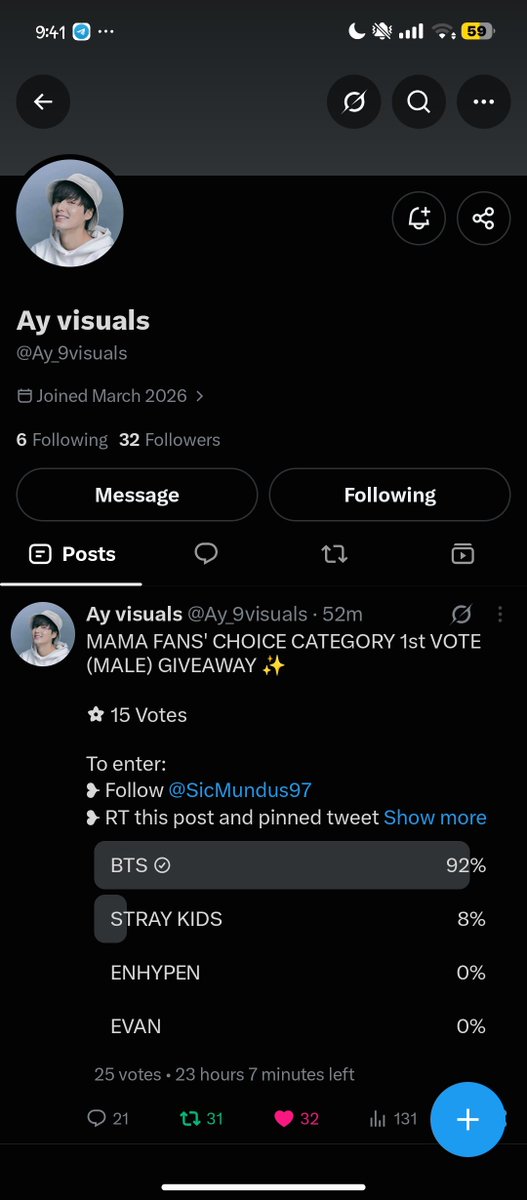
Task: Go back using the arrow button
Action: point(43,101)
